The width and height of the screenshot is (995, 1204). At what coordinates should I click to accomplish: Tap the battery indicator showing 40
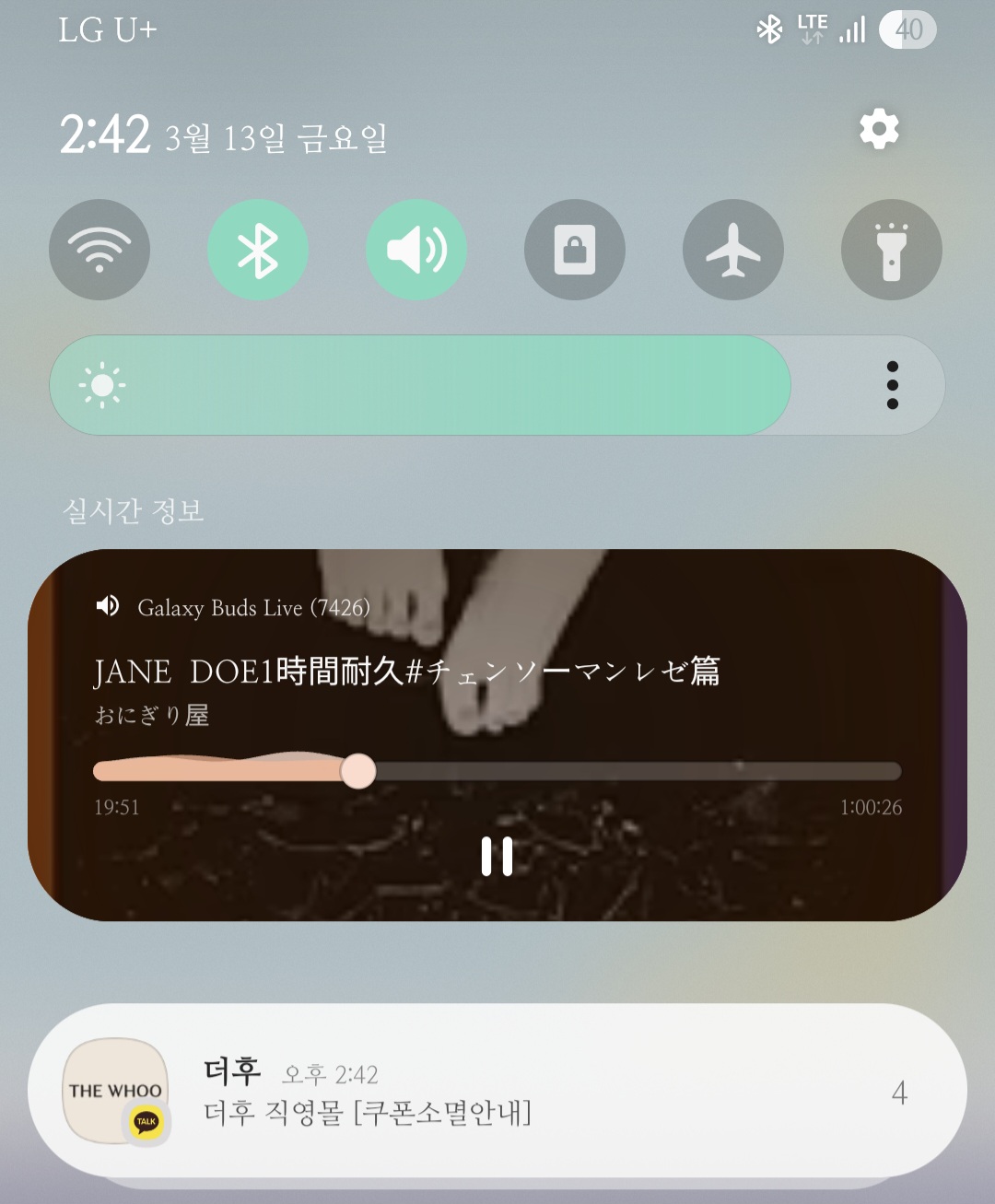coord(907,30)
